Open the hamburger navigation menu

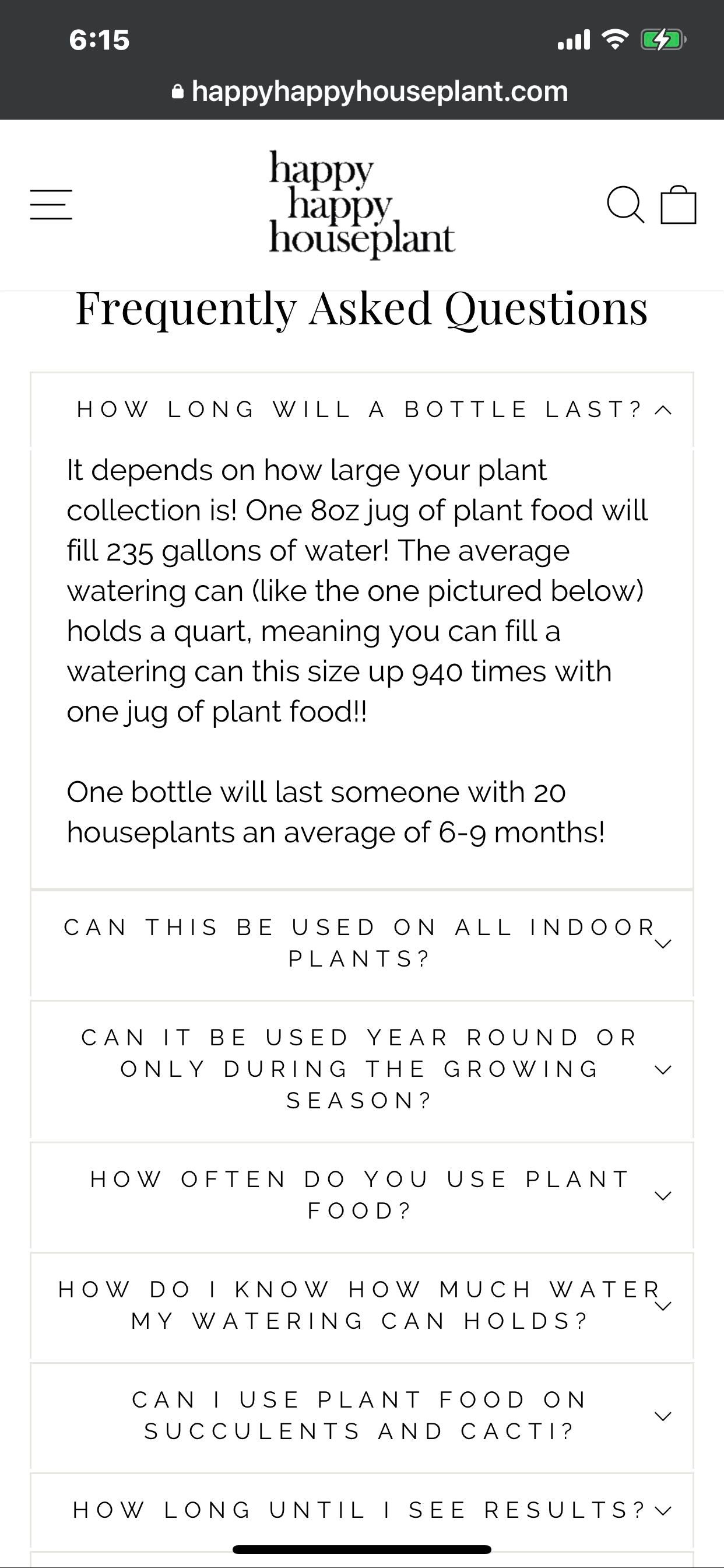51,205
